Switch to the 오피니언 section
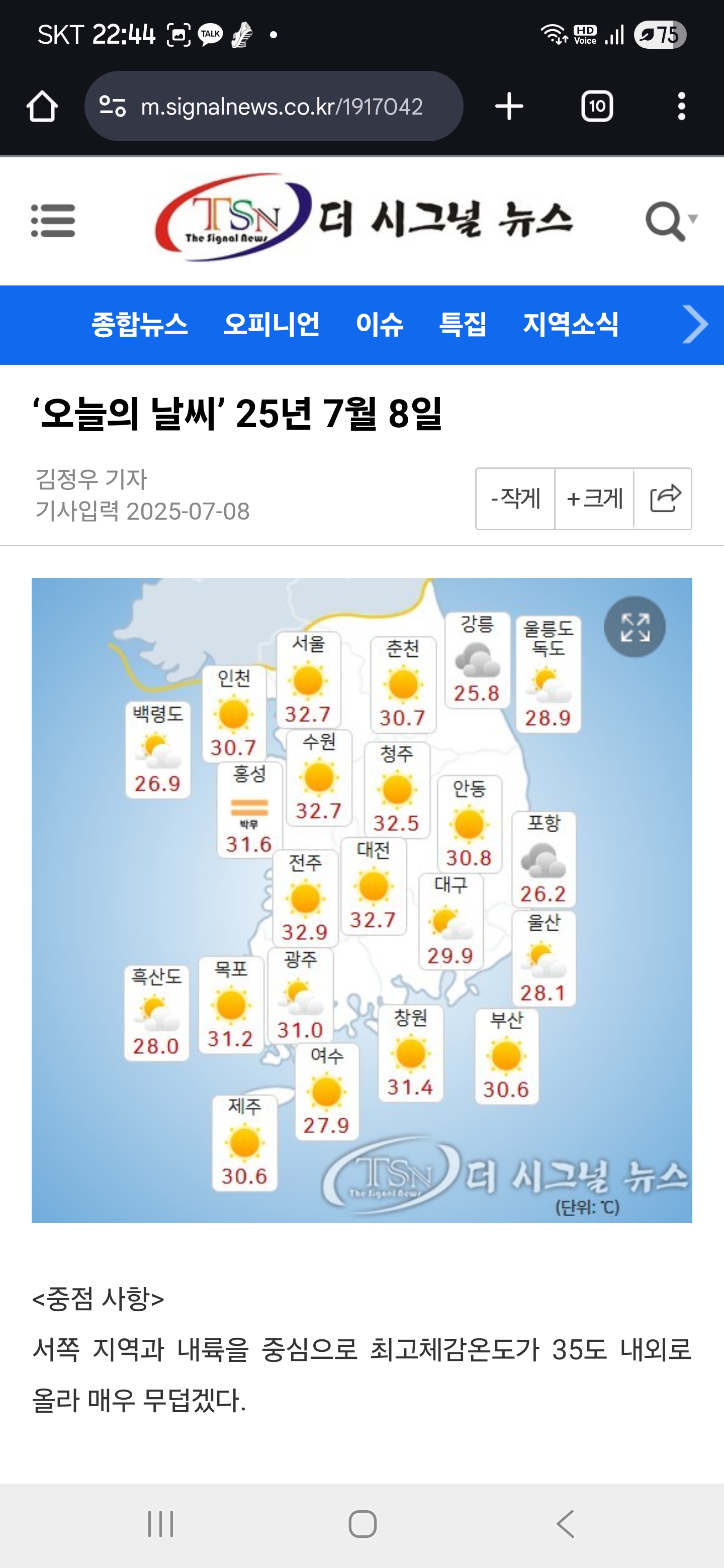The height and width of the screenshot is (1568, 724). [271, 324]
